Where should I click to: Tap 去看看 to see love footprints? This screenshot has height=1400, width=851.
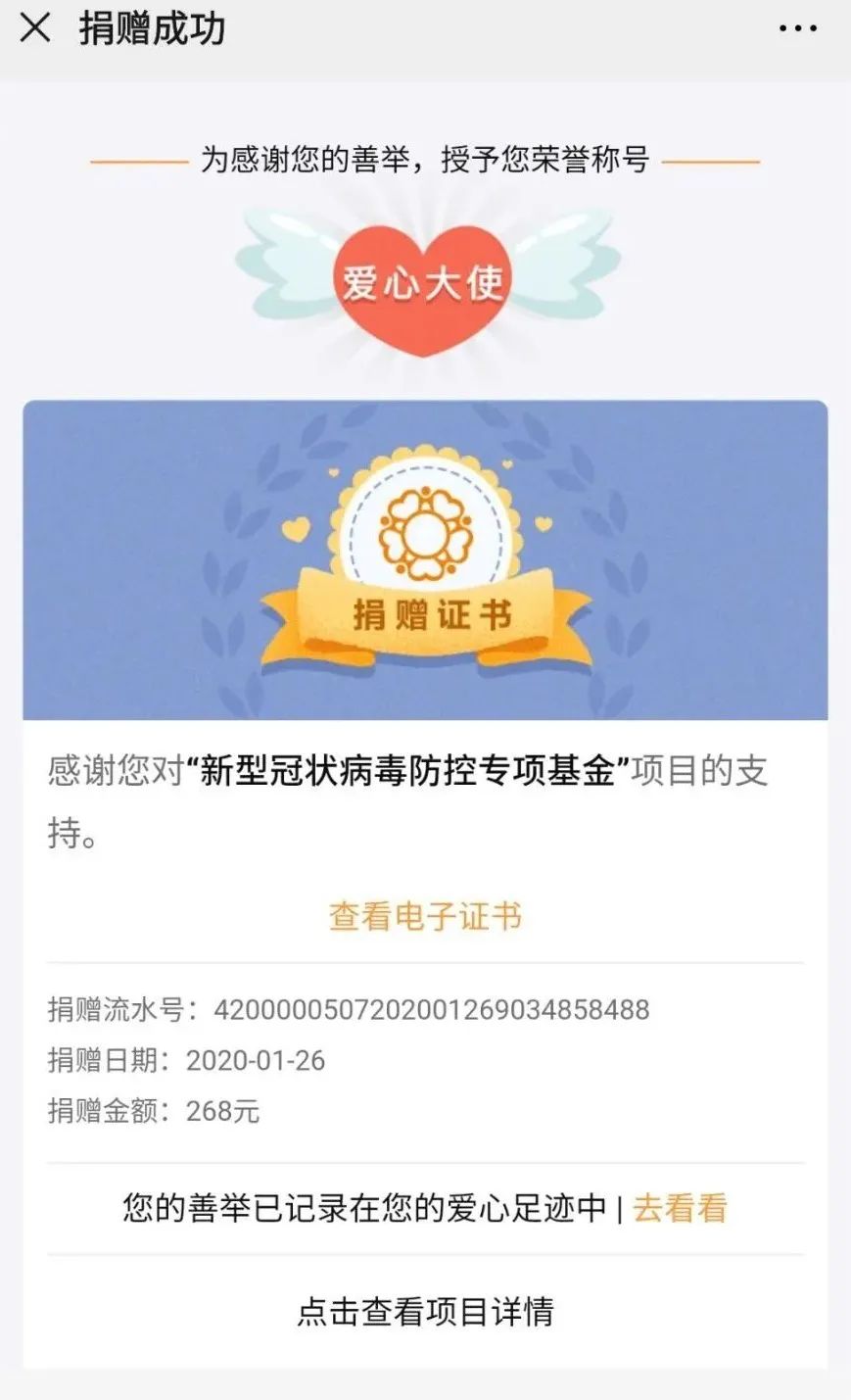[x=680, y=1208]
